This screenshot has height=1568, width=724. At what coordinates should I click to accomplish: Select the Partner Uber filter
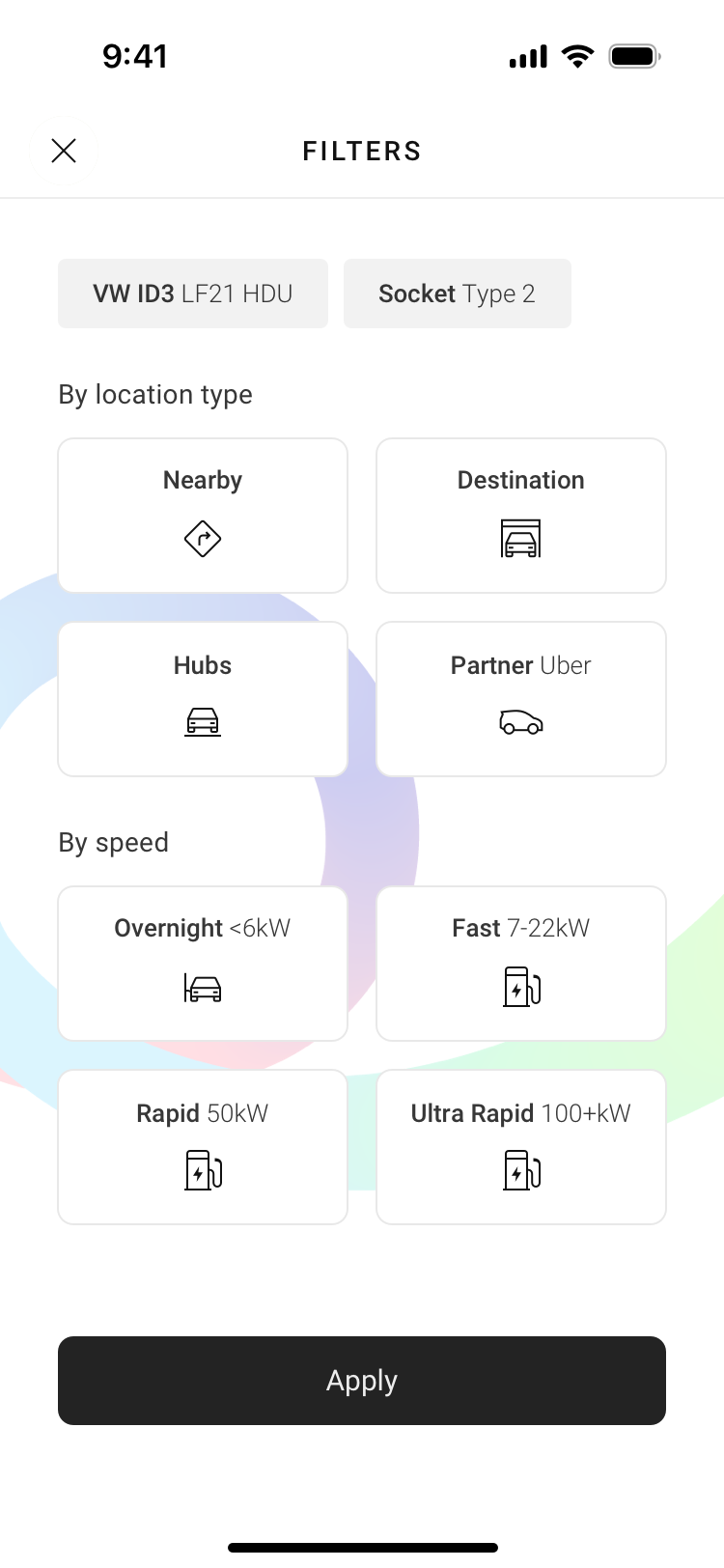[521, 699]
